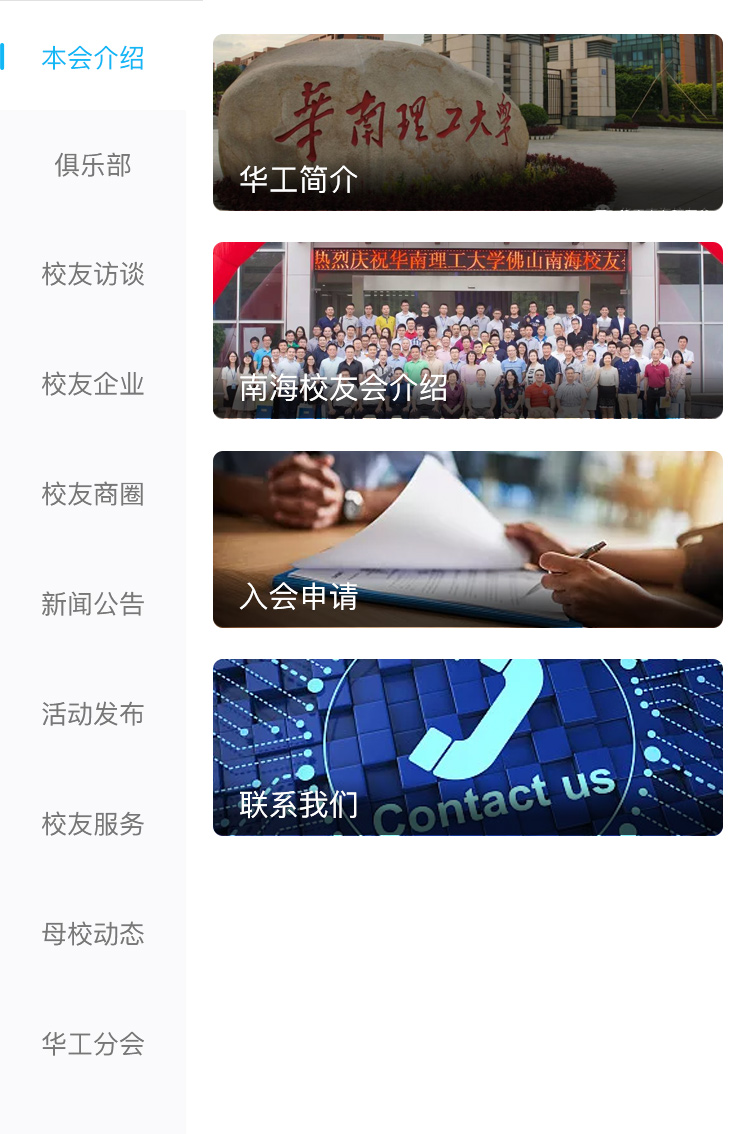This screenshot has height=1134, width=750.
Task: Open the 校友访谈 section
Action: [93, 274]
